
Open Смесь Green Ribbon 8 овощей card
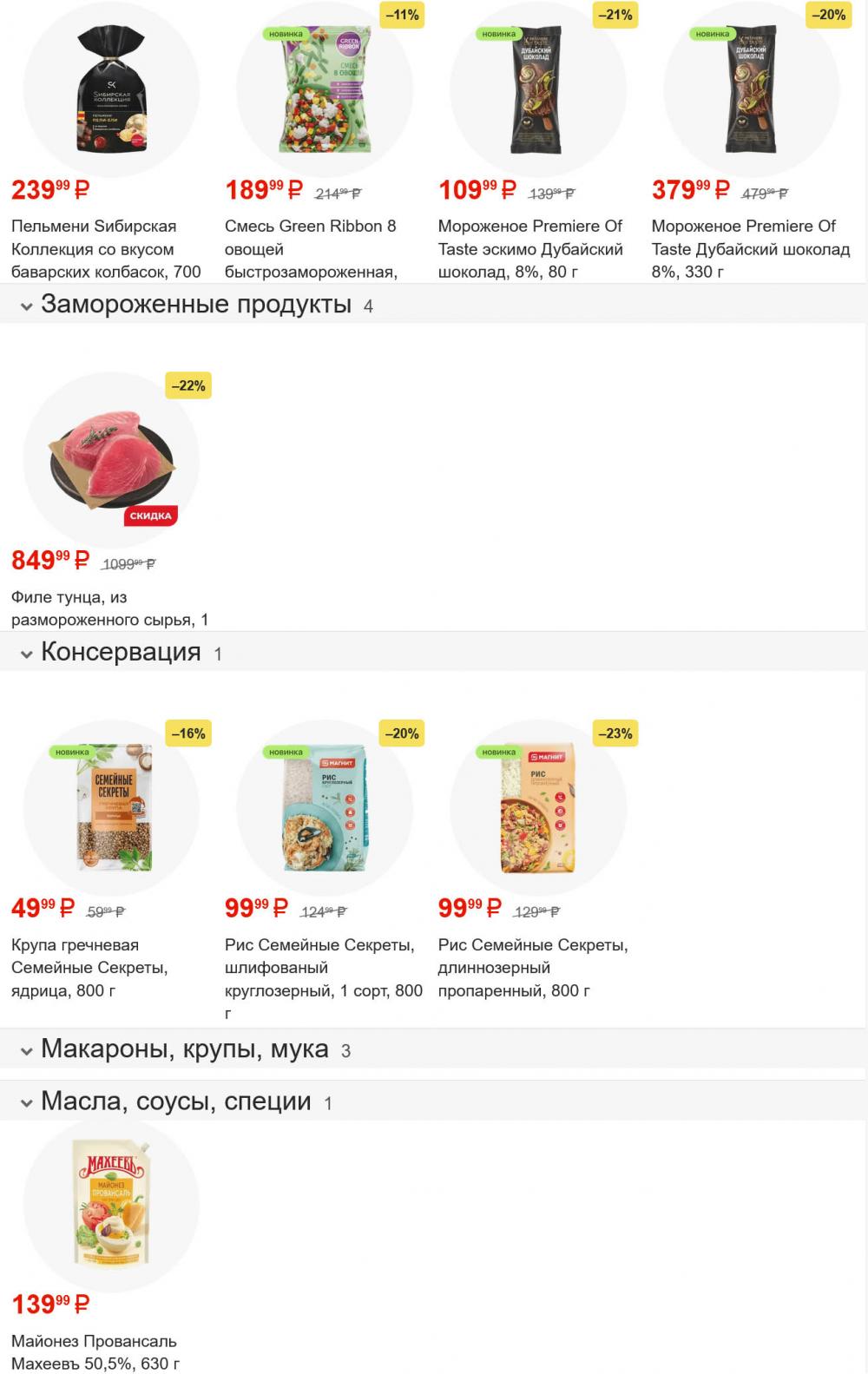tap(325, 91)
